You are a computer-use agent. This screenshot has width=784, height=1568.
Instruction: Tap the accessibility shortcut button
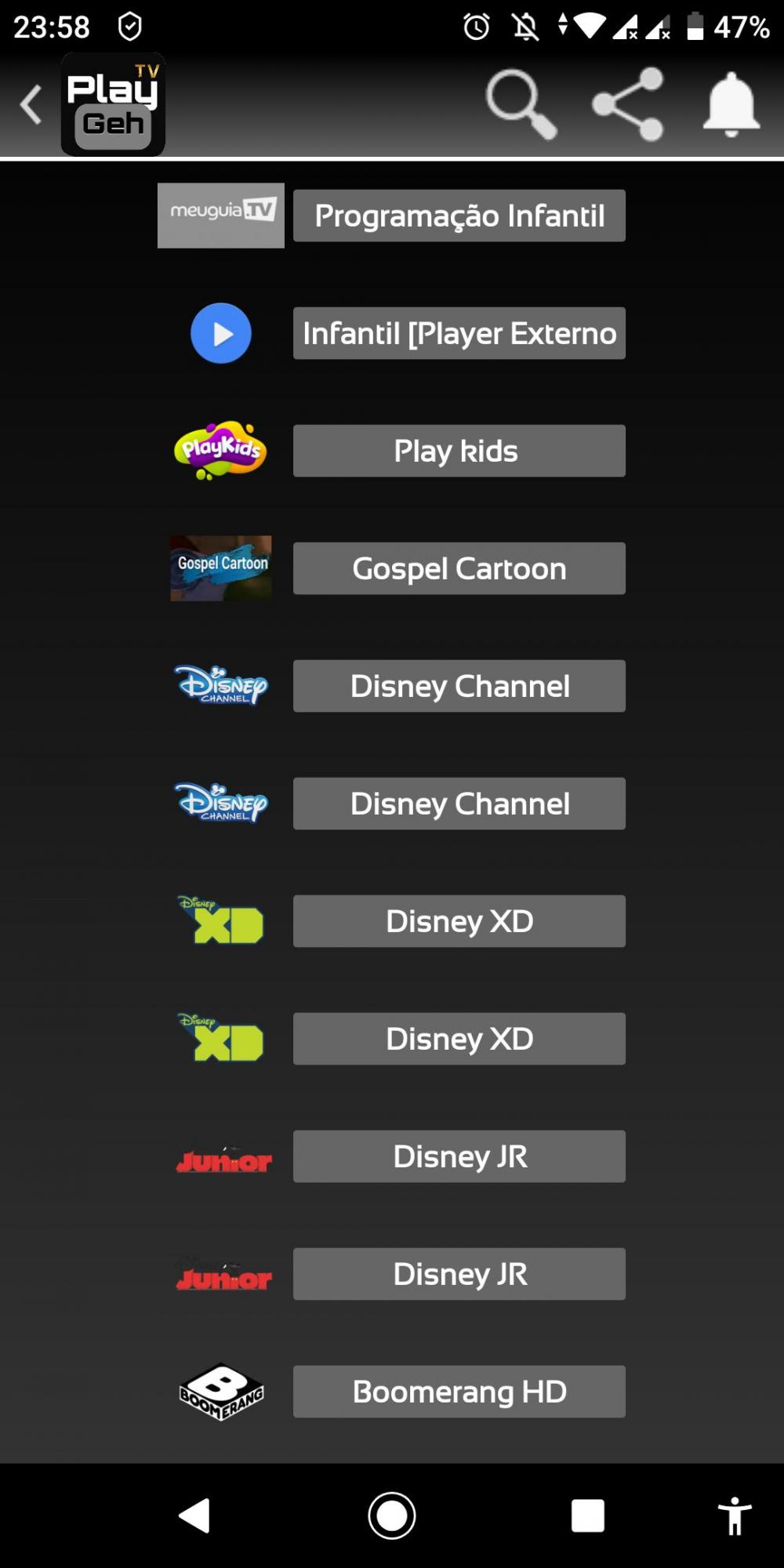735,1515
